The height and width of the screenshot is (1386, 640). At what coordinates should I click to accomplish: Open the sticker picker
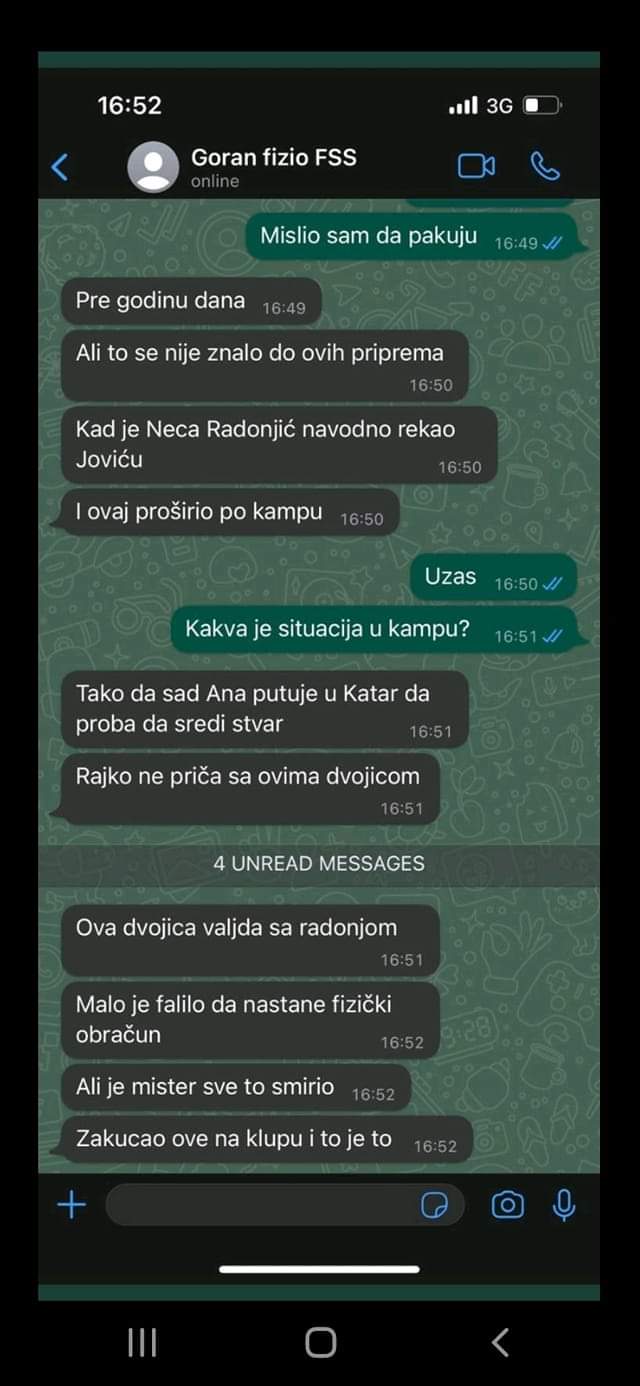435,1206
